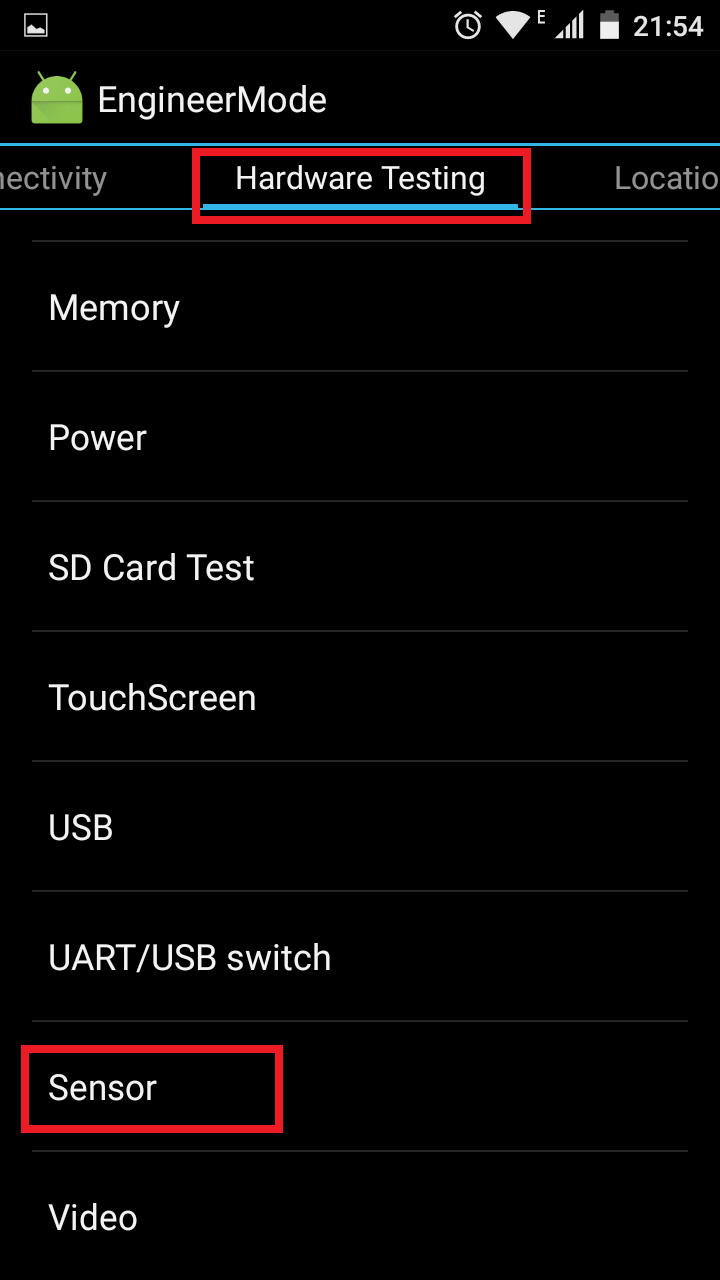
Task: Open SD Card Test
Action: point(360,567)
